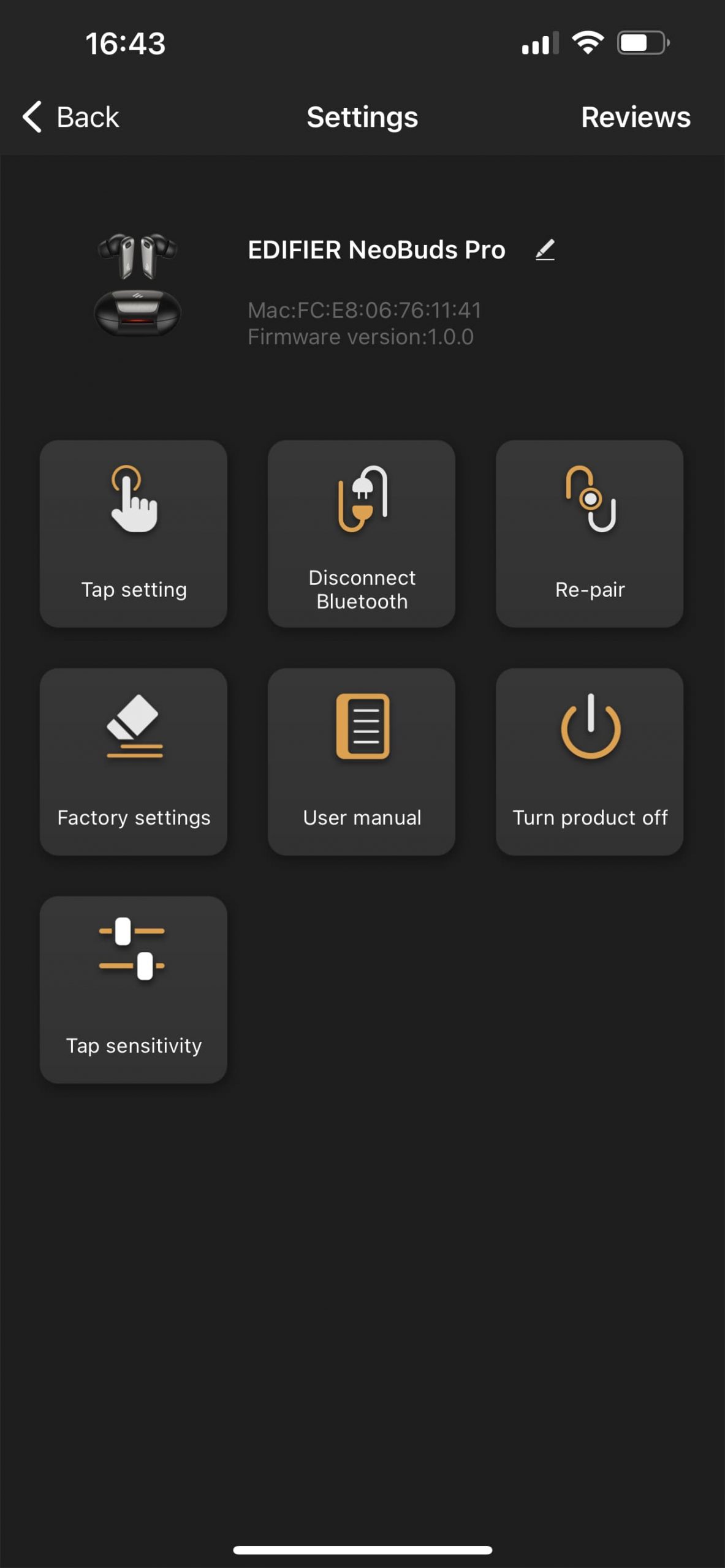This screenshot has height=1568, width=725.
Task: View the User manual
Action: click(362, 761)
